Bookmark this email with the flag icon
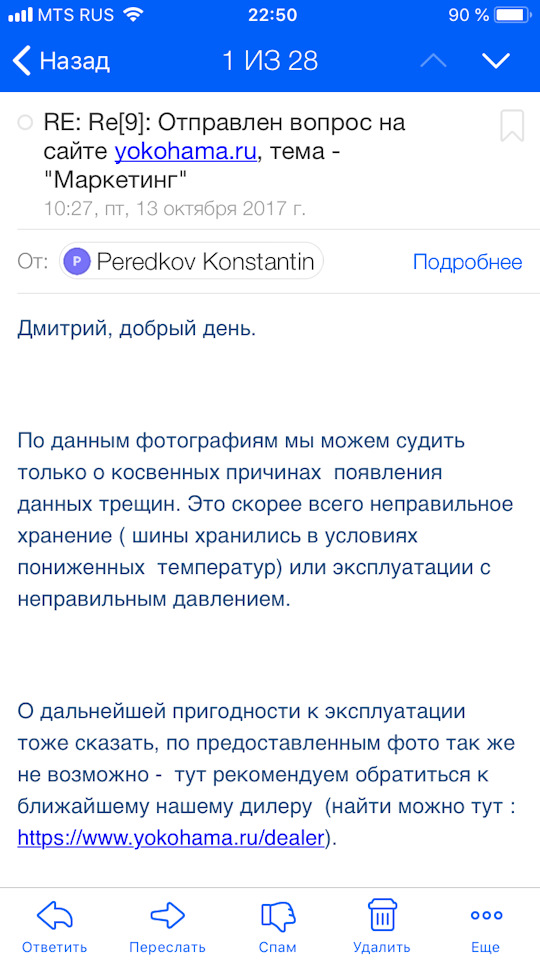The width and height of the screenshot is (540, 960). point(512,126)
